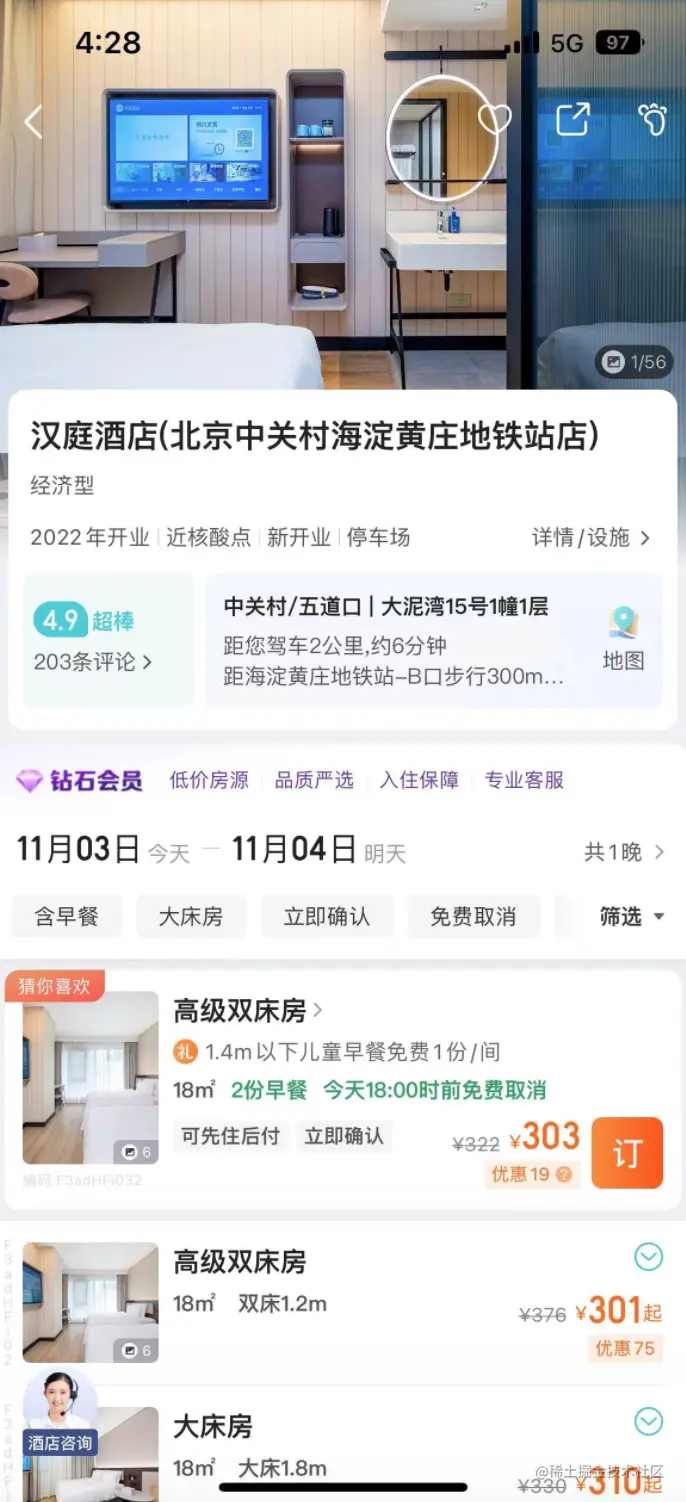Image resolution: width=686 pixels, height=1502 pixels.
Task: Open 详情/设施 hotel details
Action: point(590,538)
